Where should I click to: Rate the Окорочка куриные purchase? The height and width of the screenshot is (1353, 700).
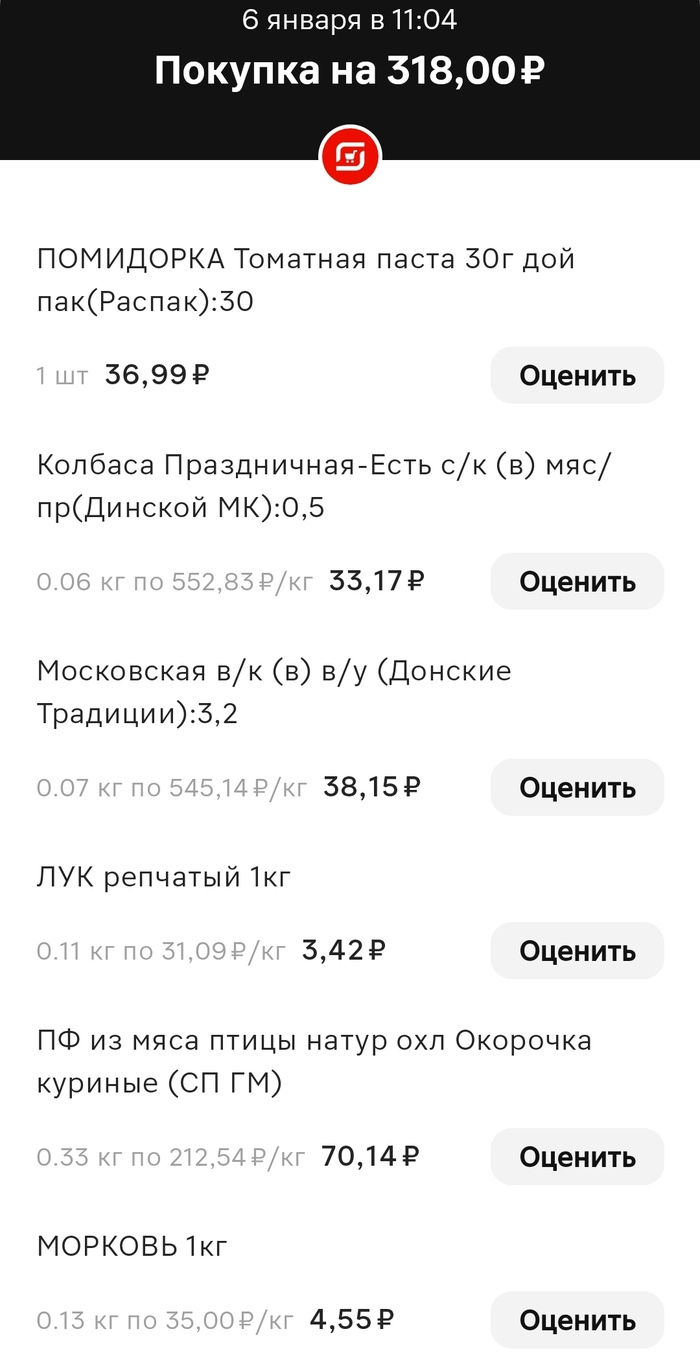pyautogui.click(x=577, y=1157)
